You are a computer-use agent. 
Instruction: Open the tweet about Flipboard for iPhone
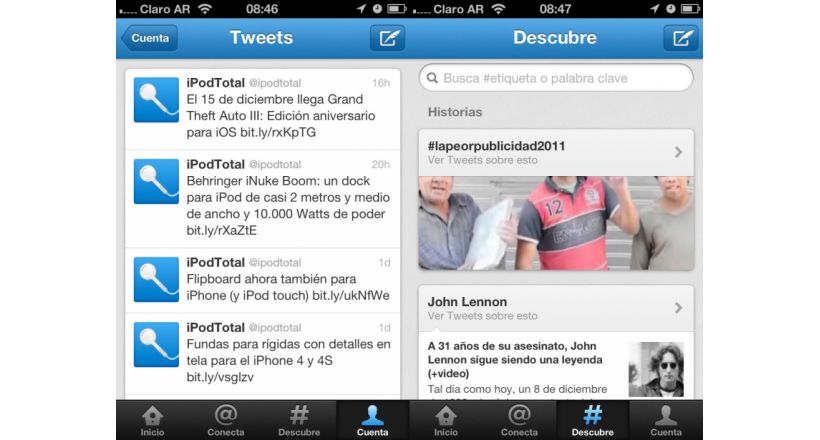(x=263, y=279)
